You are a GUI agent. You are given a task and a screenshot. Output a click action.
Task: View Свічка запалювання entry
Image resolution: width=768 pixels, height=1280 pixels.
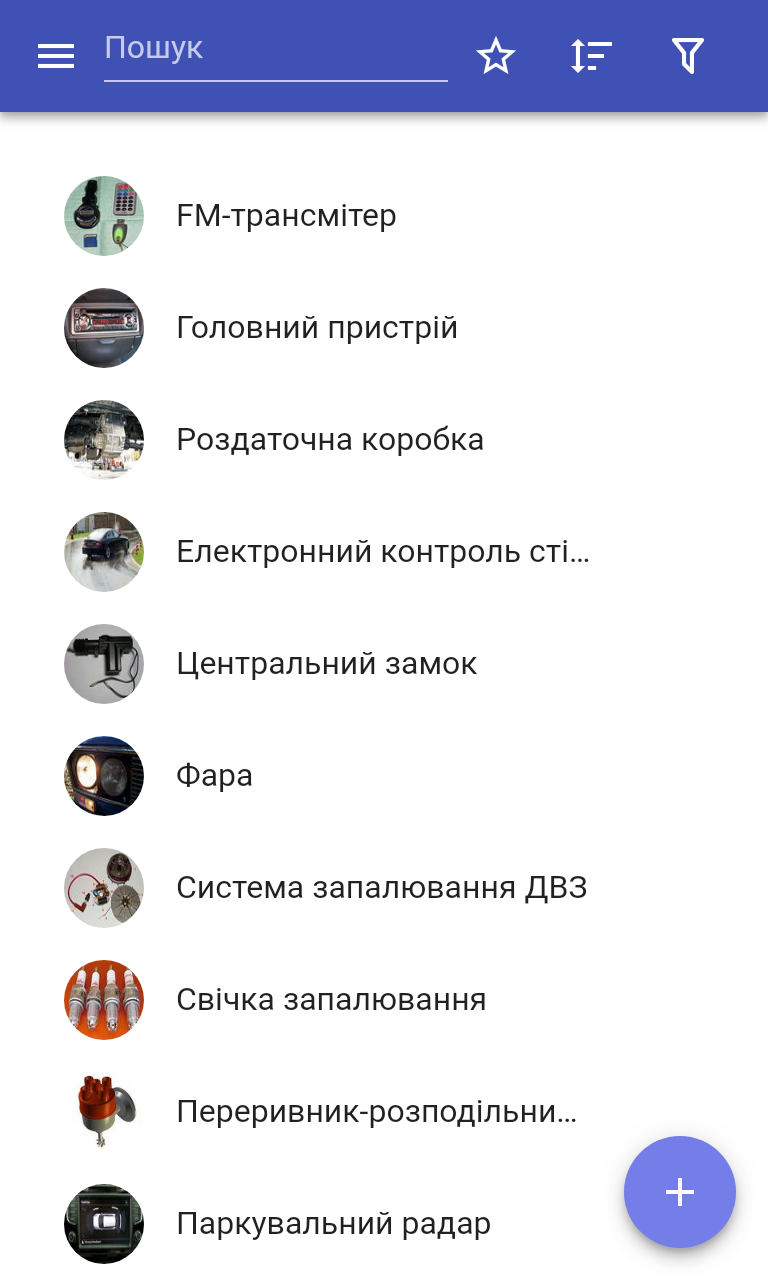click(x=331, y=1000)
